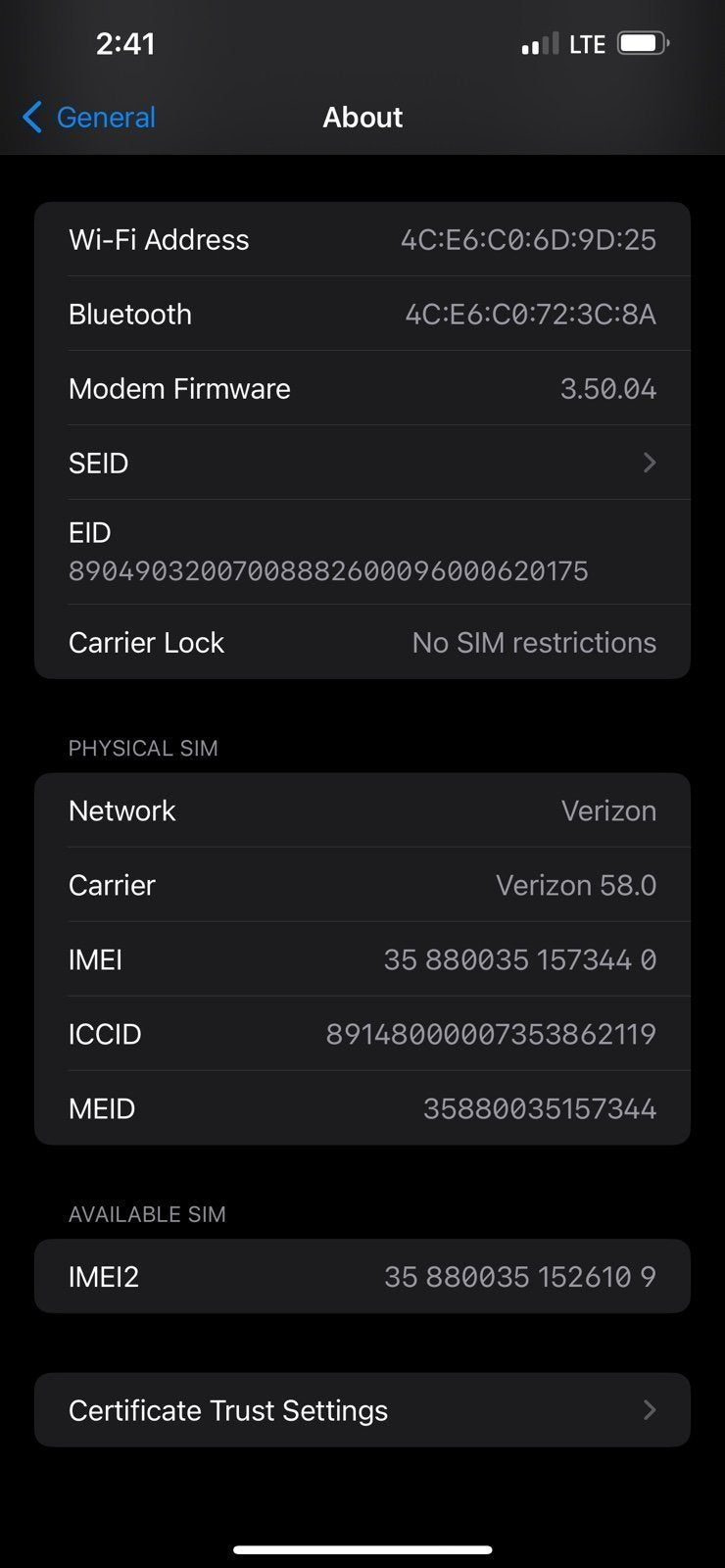
Task: Tap the cellular signal strength indicator
Action: point(539,43)
